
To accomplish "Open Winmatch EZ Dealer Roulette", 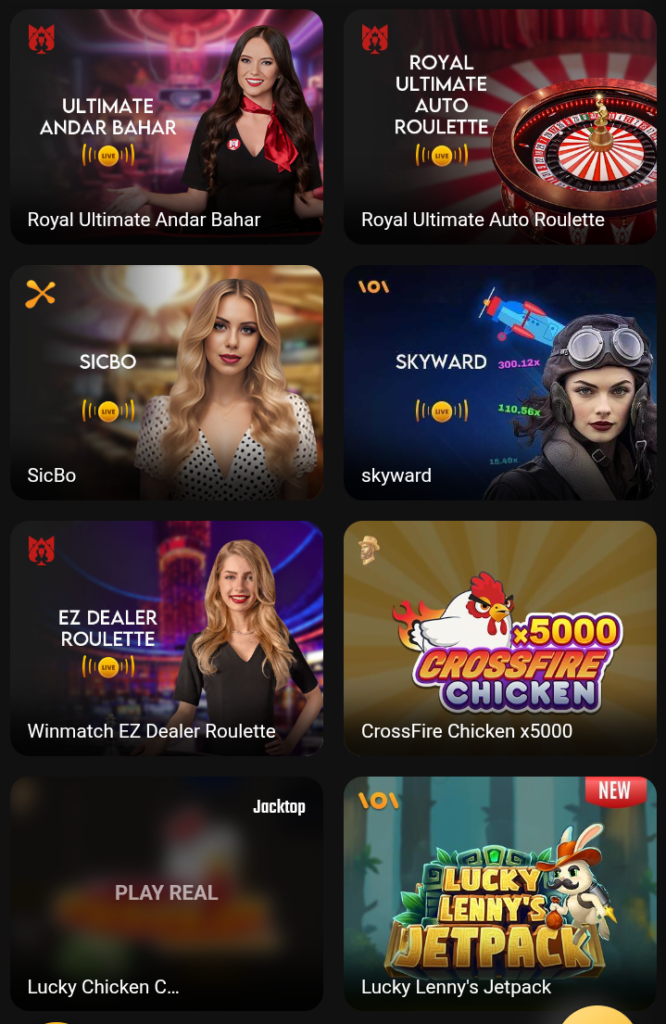I will click(166, 637).
